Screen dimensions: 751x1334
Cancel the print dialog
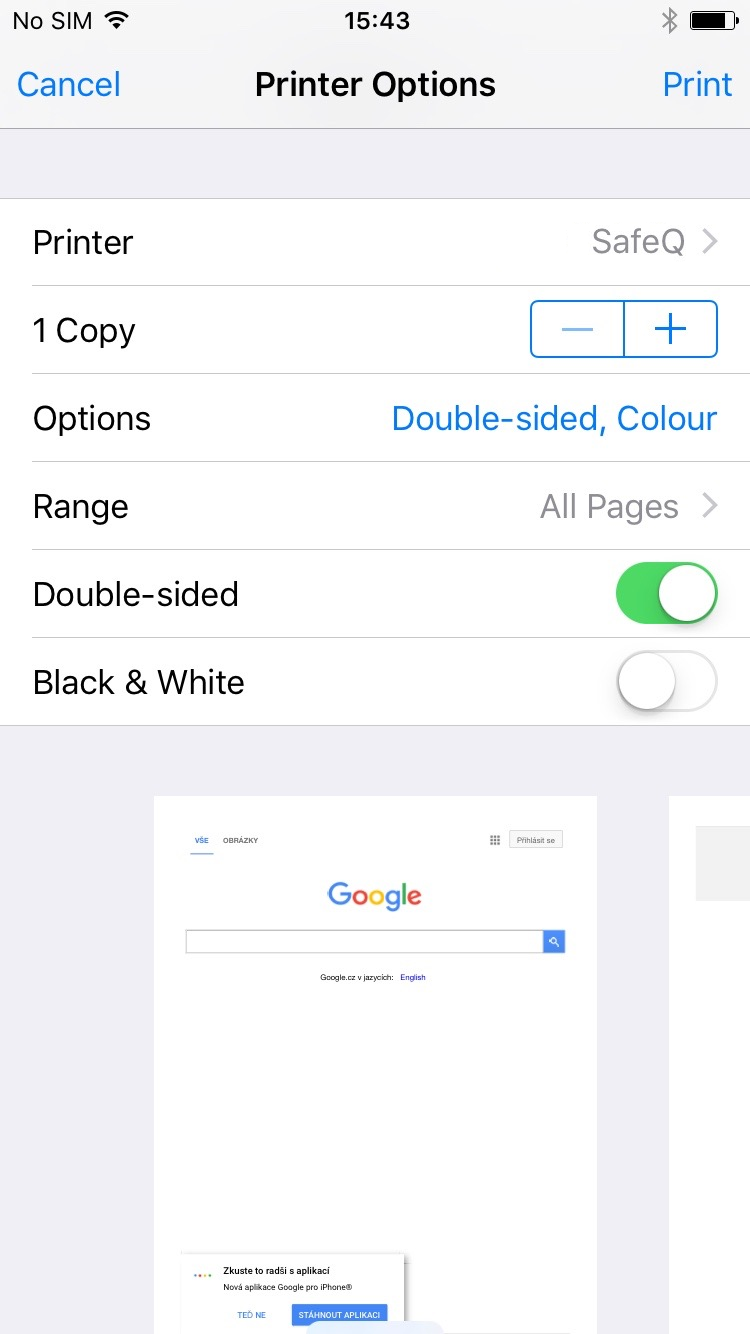point(69,85)
